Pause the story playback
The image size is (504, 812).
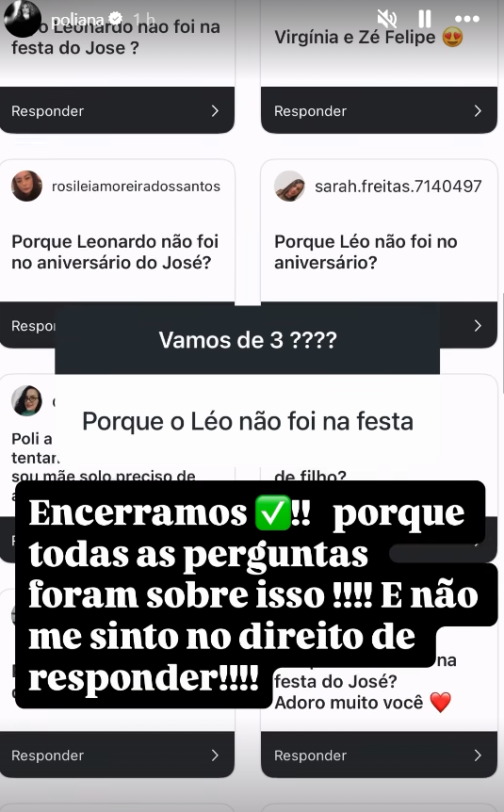[x=425, y=19]
